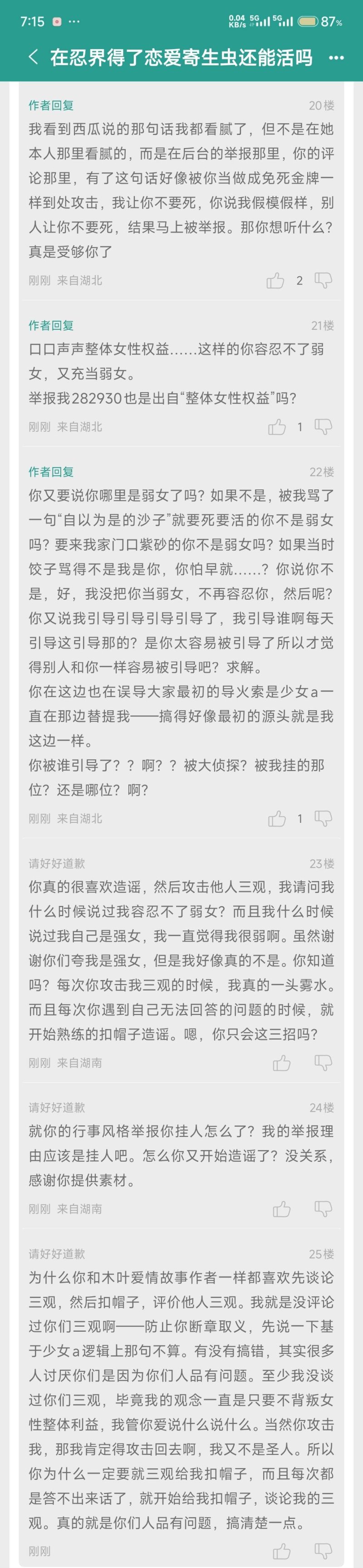Open the three-dot overflow menu in header
Viewport: 363px width, 1568px height.
coord(336,59)
